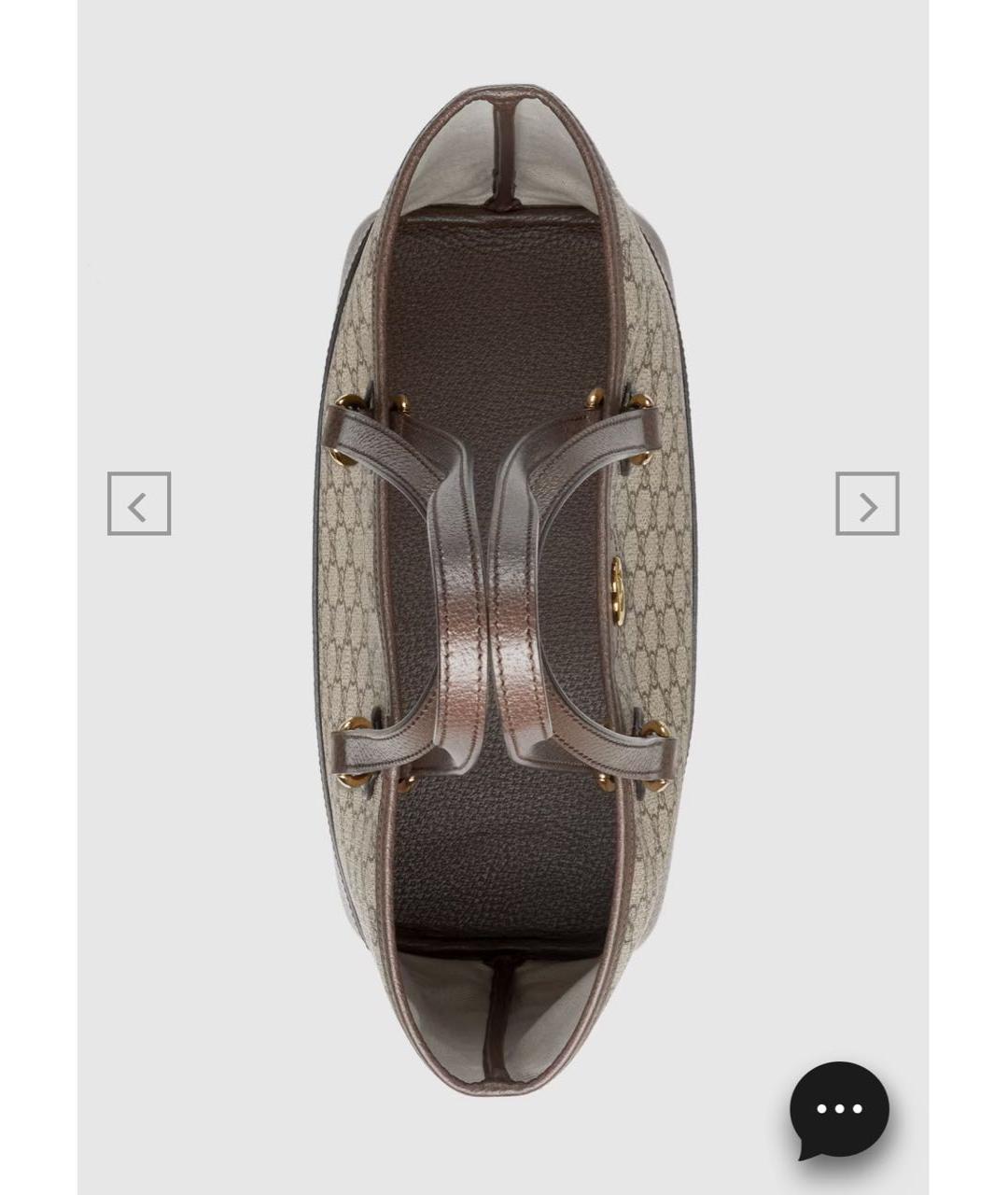Open the chat support bubble
This screenshot has width=1008, height=1195.
[x=839, y=1108]
